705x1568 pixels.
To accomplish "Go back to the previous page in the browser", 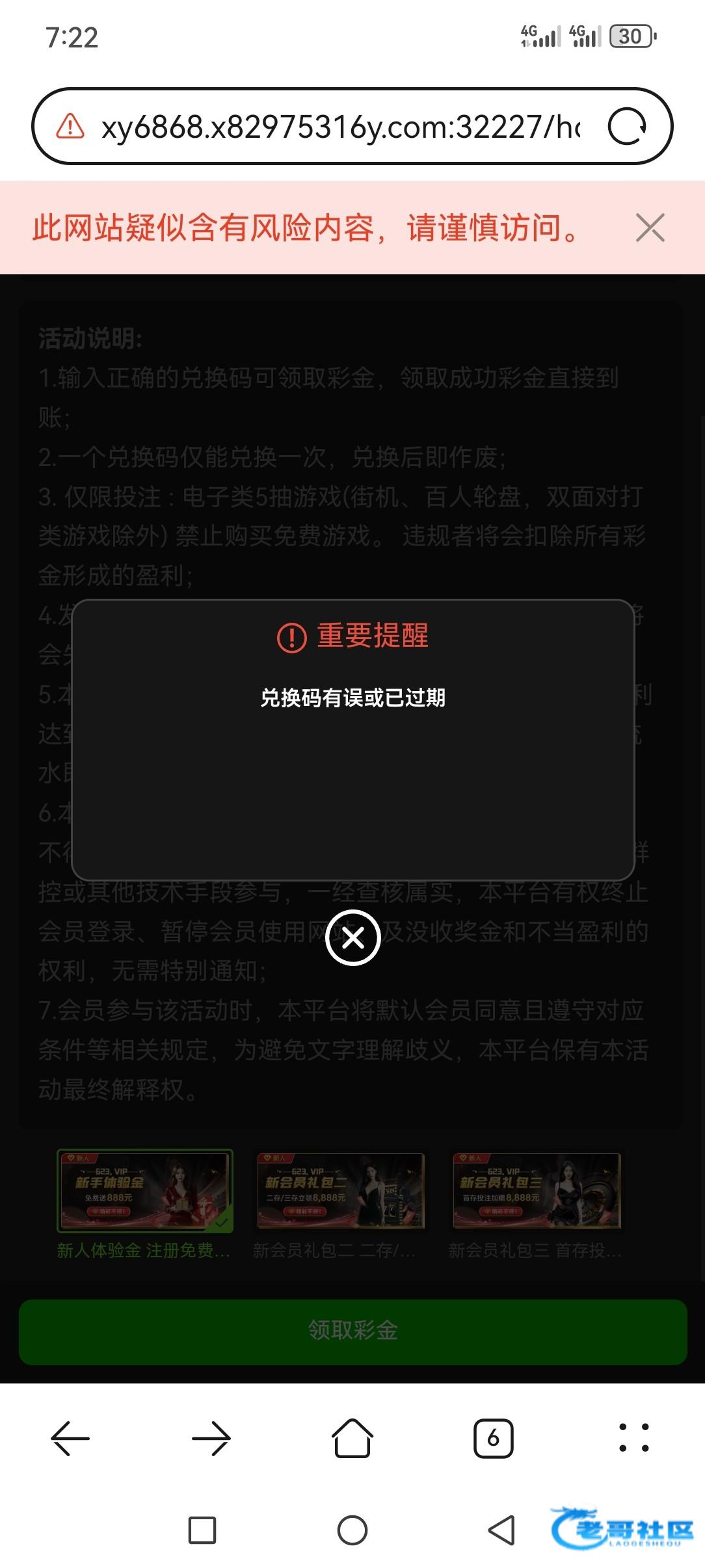I will tap(70, 1438).
